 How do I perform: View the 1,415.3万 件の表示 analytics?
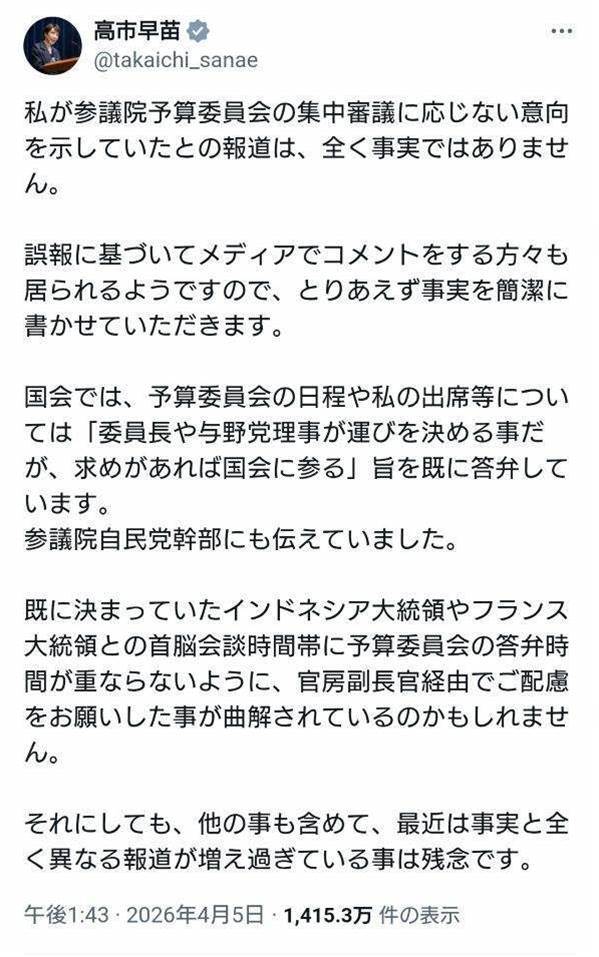click(x=372, y=914)
